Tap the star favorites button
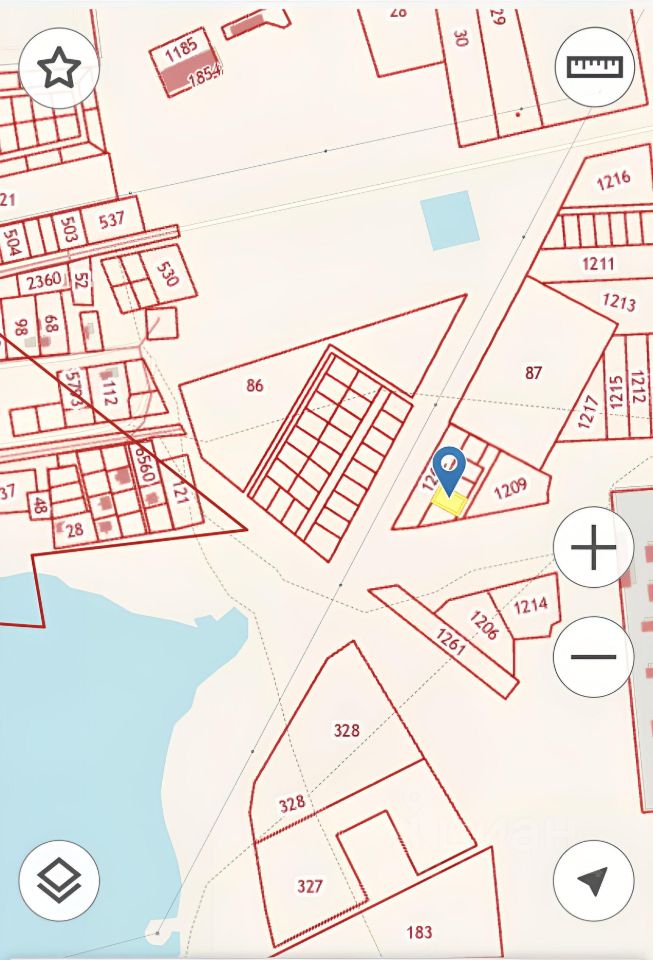653x960 pixels. 59,68
